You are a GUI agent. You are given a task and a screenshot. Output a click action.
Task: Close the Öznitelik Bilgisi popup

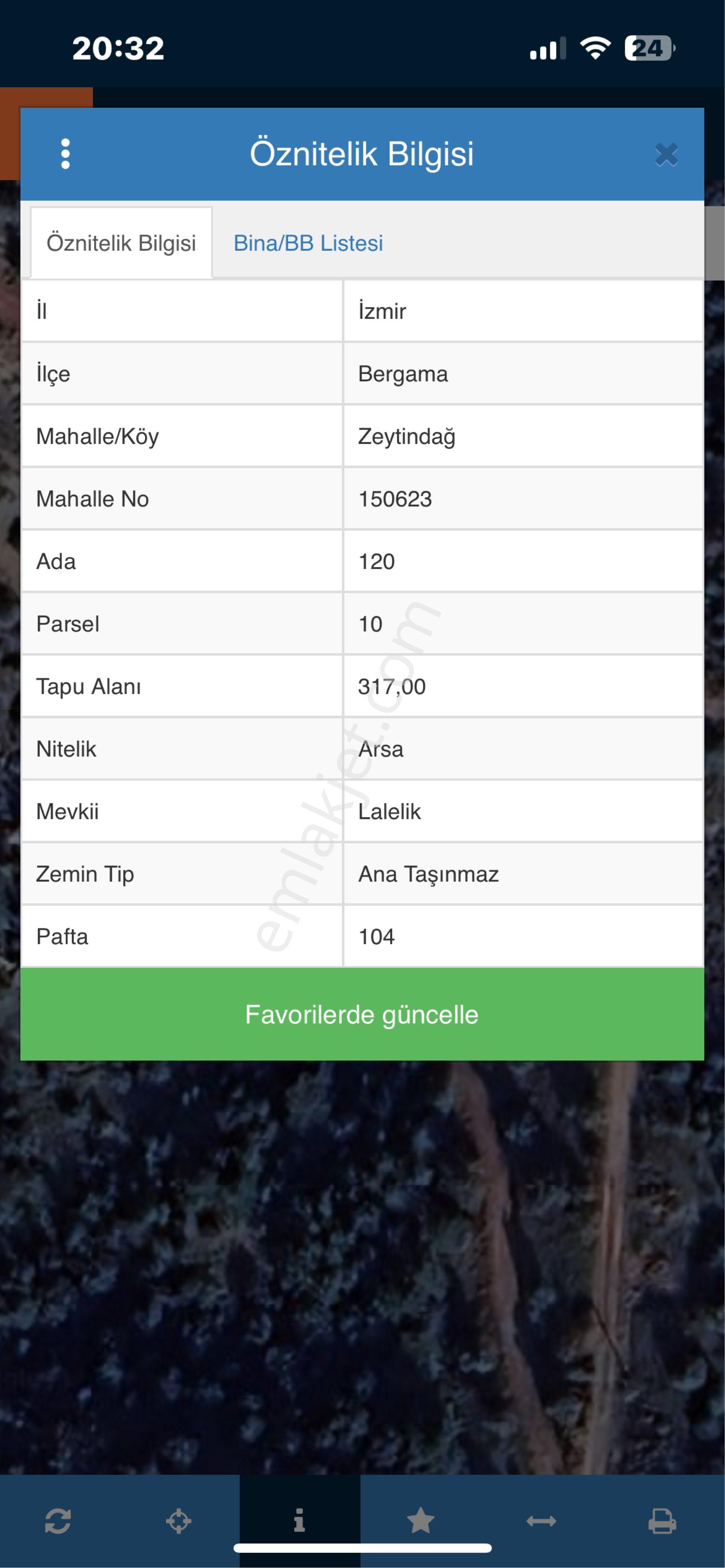666,154
